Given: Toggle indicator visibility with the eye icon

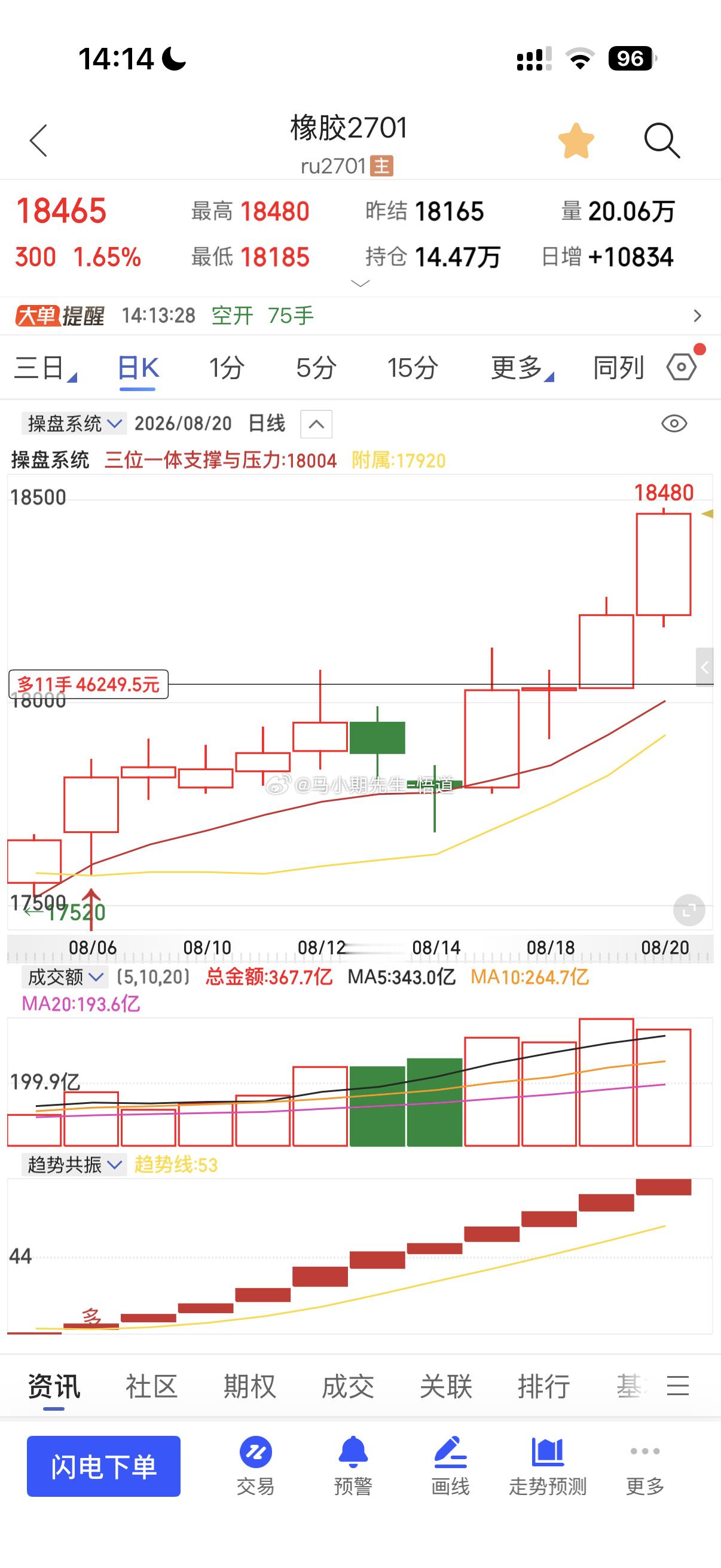Looking at the screenshot, I should click(x=674, y=423).
